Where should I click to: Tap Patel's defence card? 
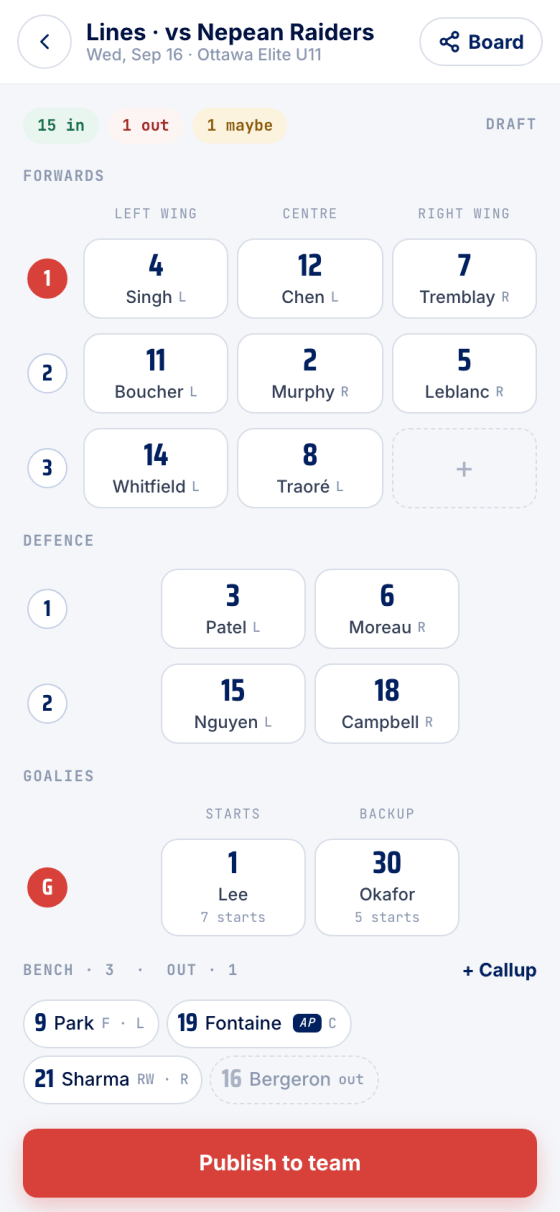233,608
